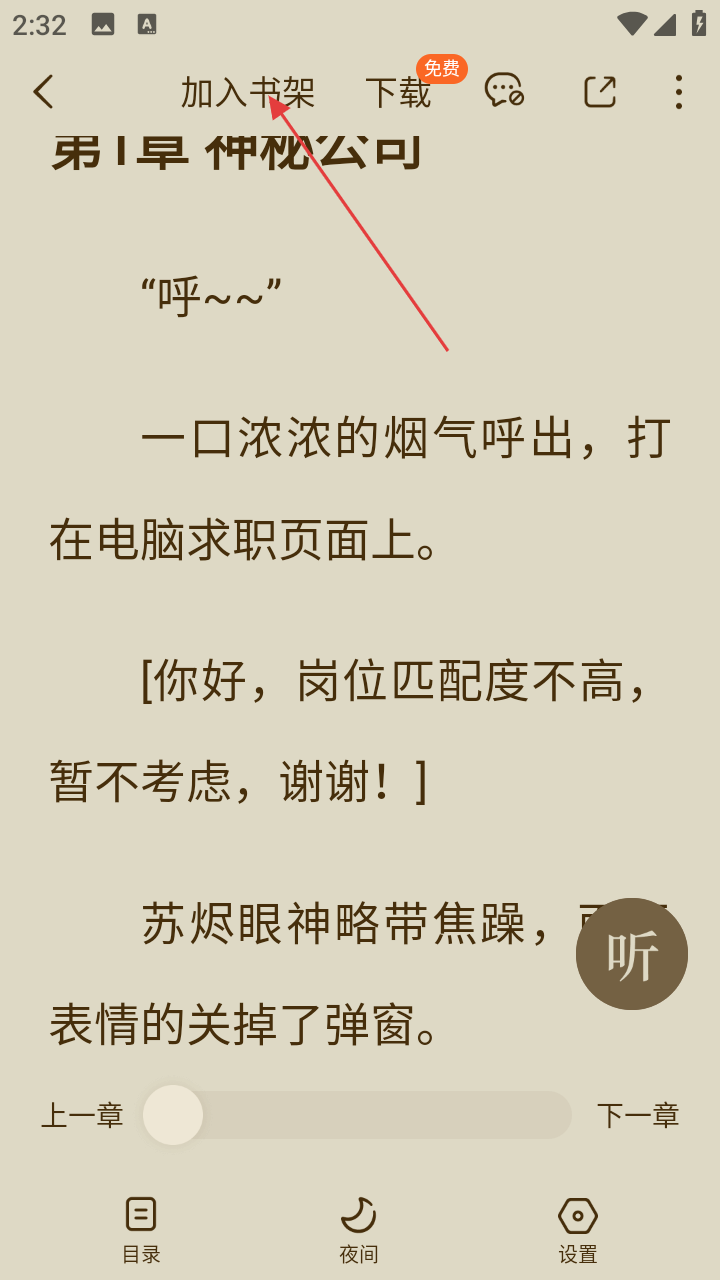Share this book via share icon

600,92
